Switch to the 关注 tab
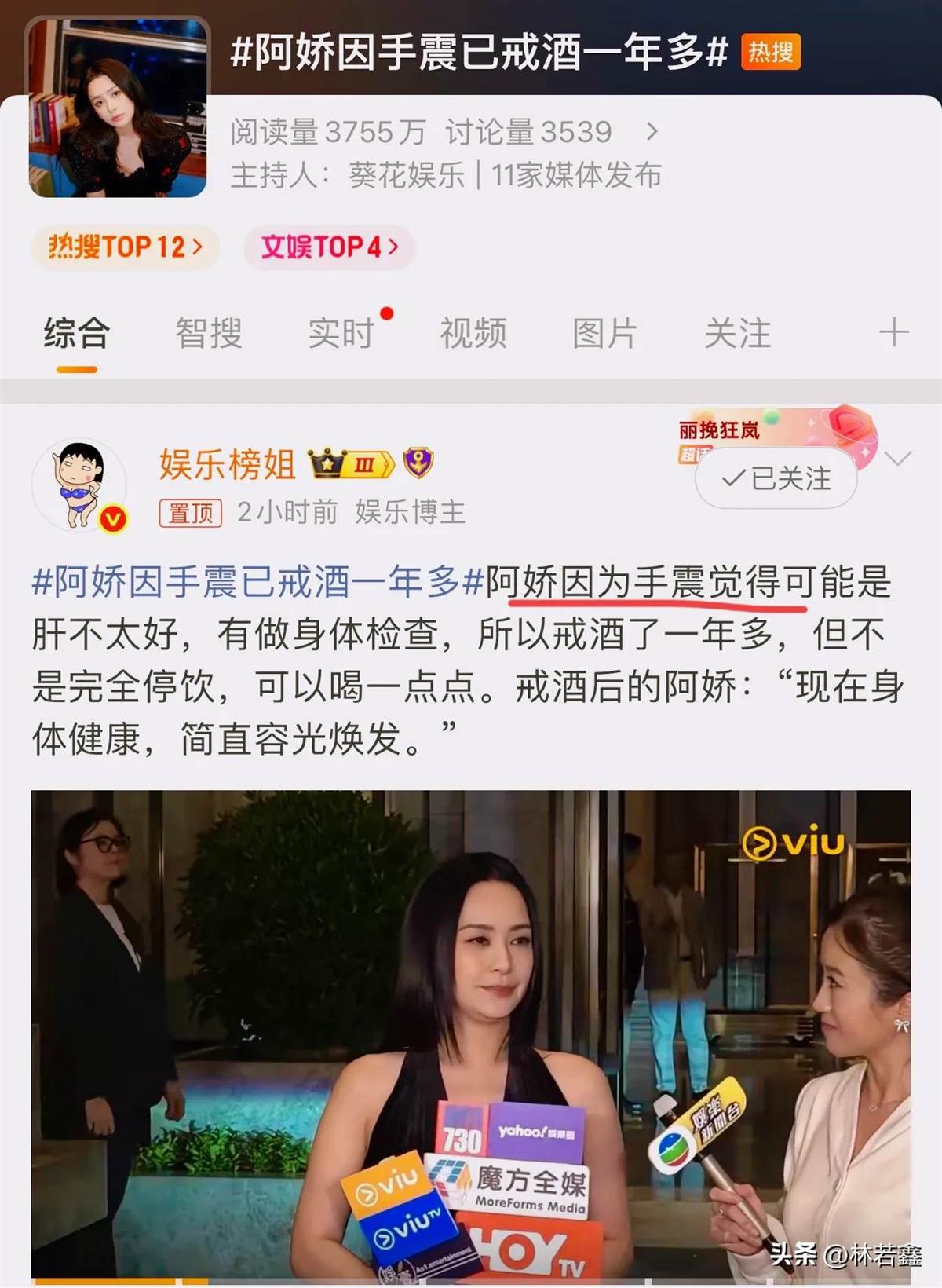The image size is (942, 1288). click(737, 334)
